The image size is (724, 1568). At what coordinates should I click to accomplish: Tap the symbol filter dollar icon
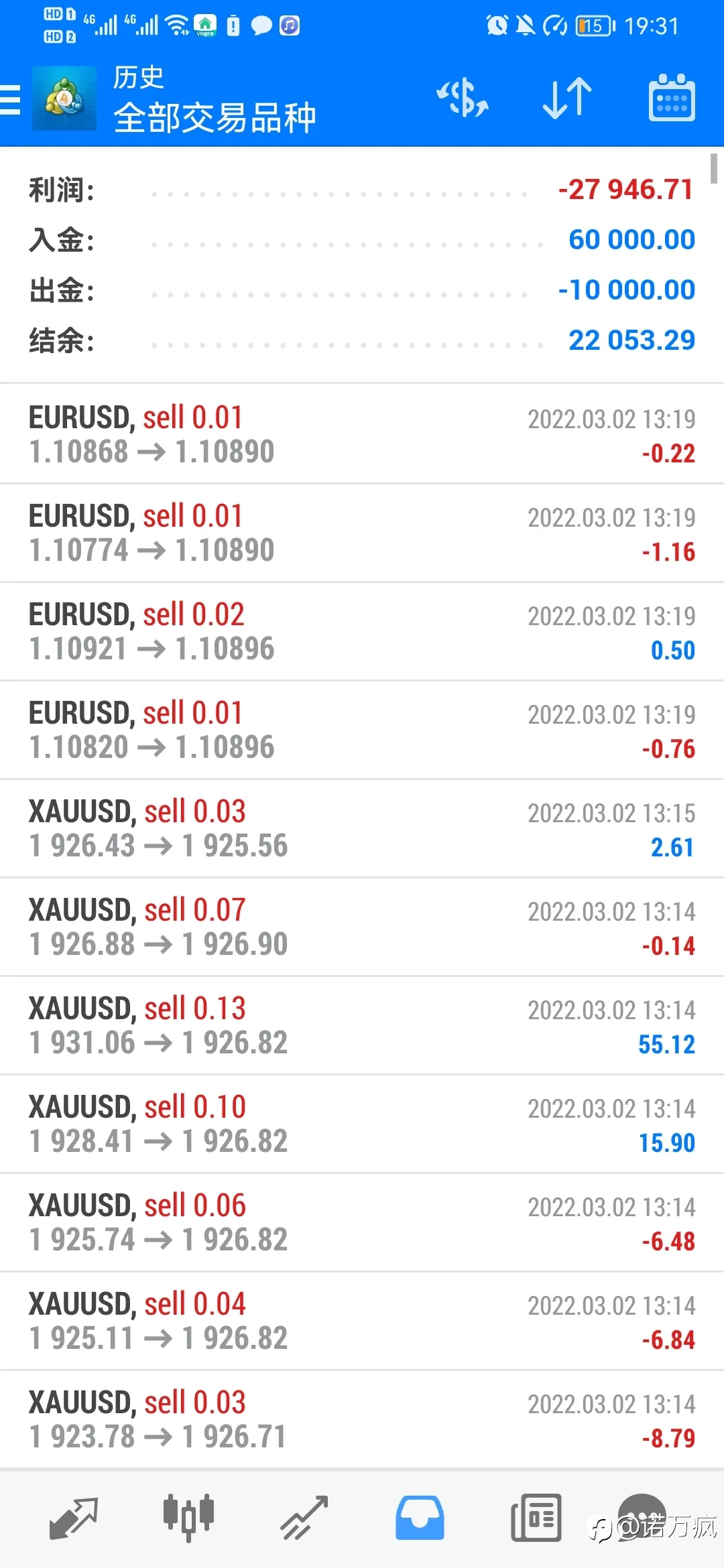[462, 99]
